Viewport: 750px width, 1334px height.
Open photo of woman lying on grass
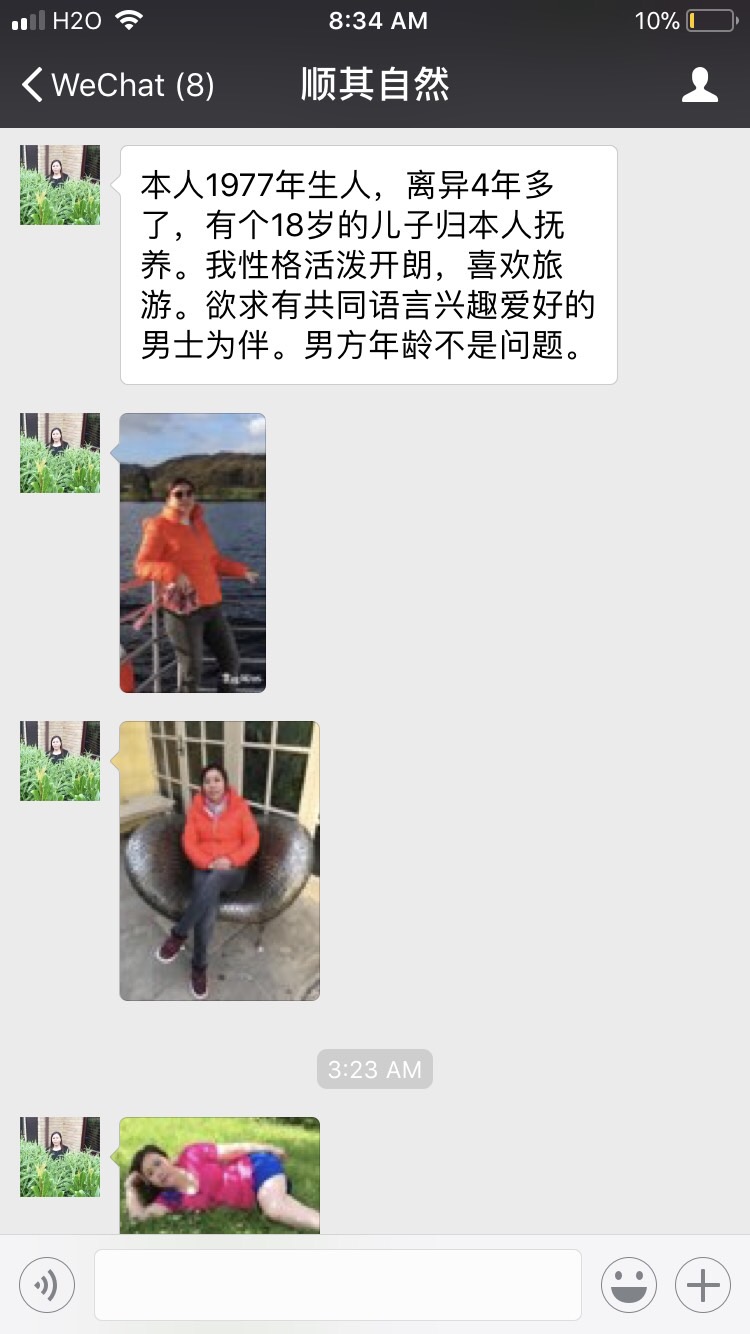coord(220,1176)
